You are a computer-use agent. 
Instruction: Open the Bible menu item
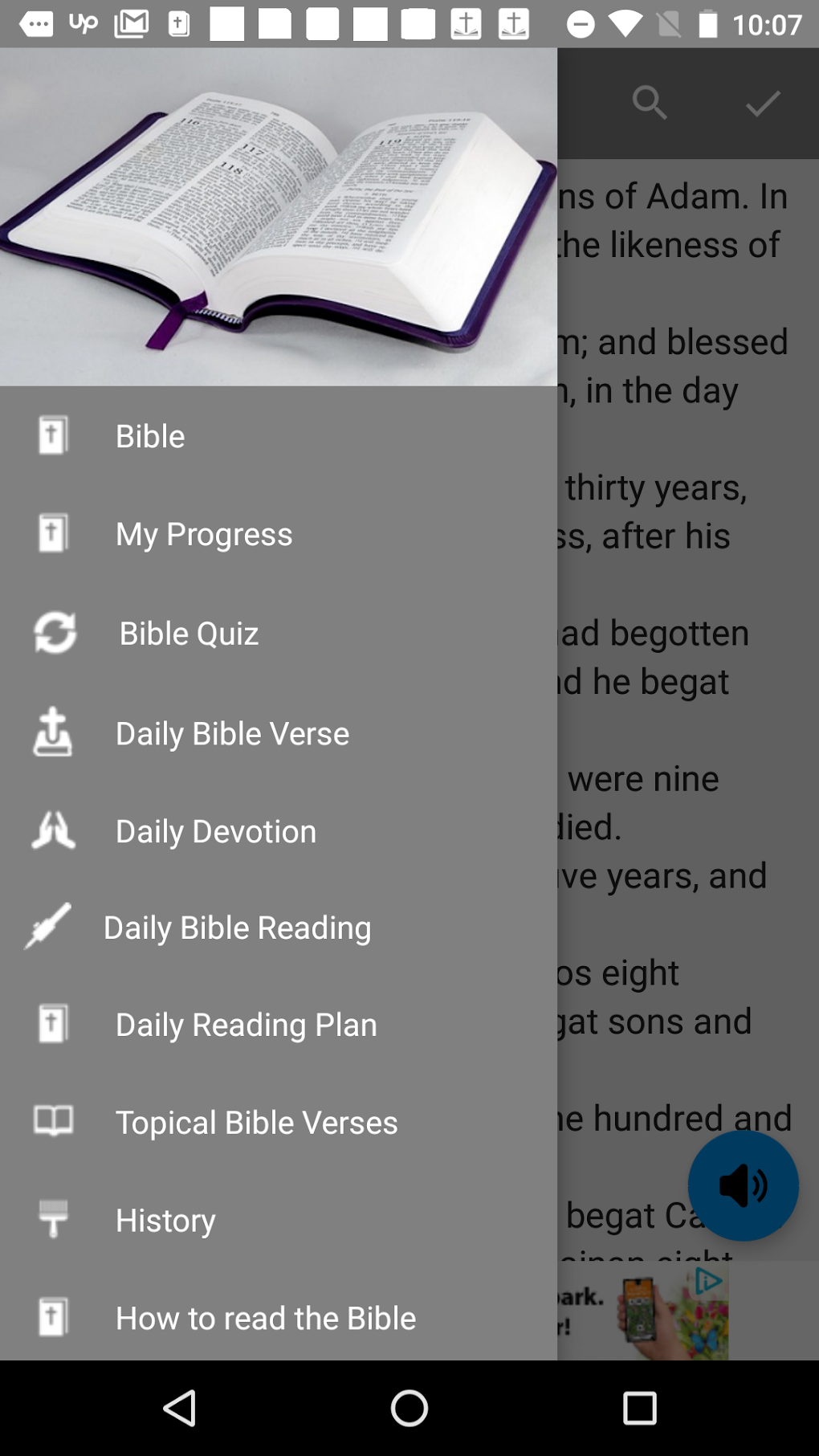279,436
